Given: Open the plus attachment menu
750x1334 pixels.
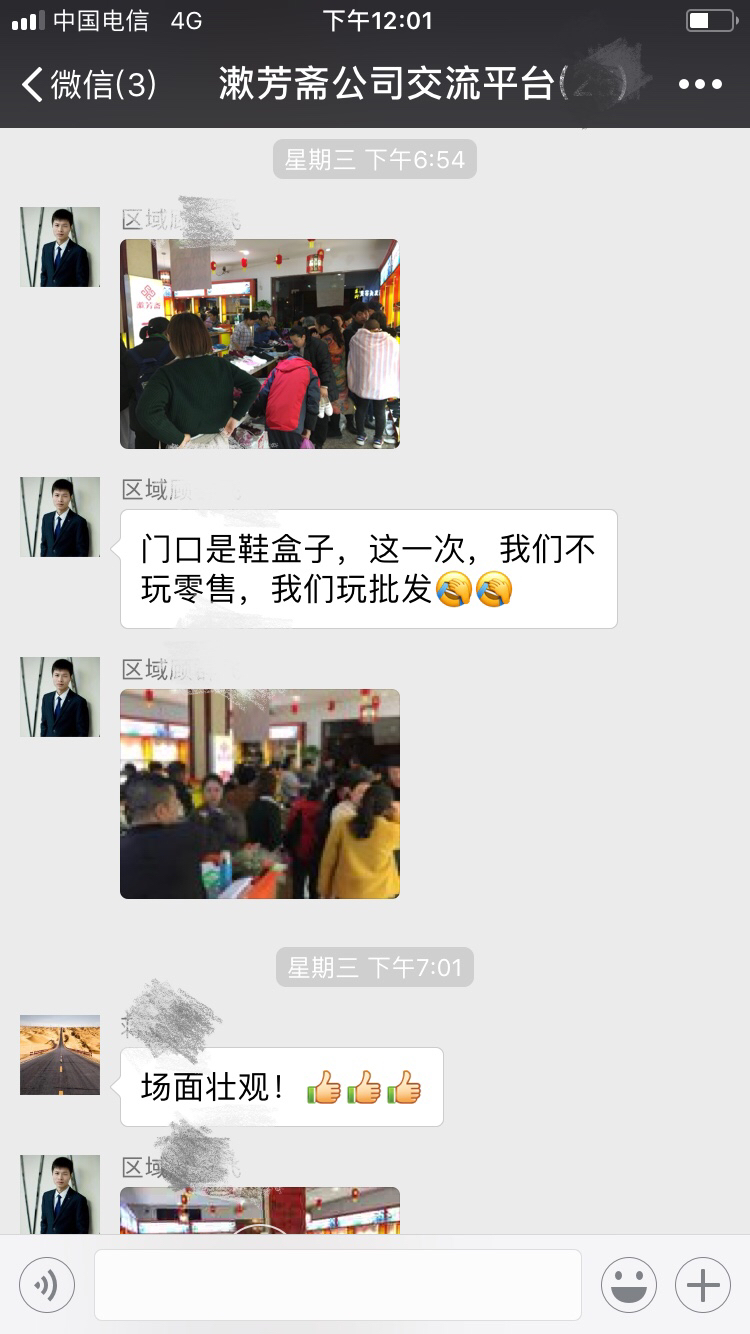Looking at the screenshot, I should [x=702, y=1285].
